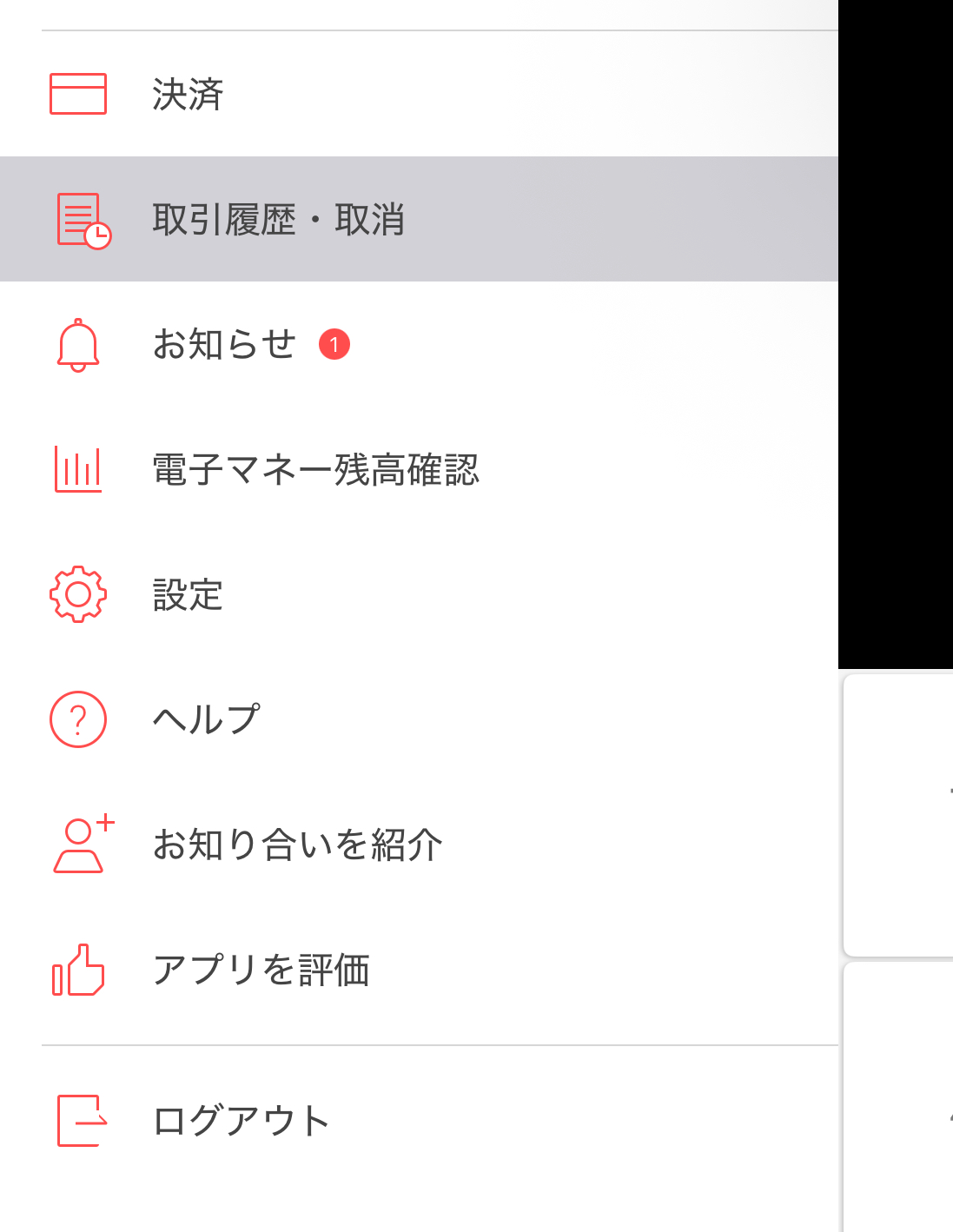Select the logout arrow icon next to ログアウト
The height and width of the screenshot is (1232, 953).
pos(78,1120)
